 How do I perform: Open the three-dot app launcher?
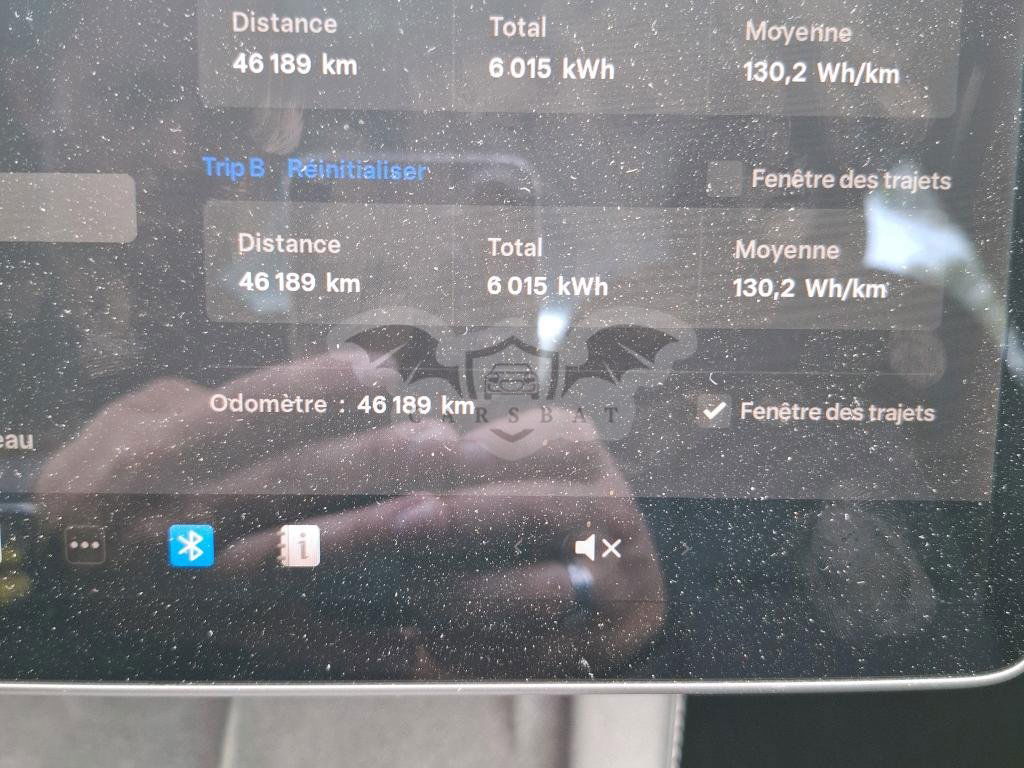(x=85, y=546)
